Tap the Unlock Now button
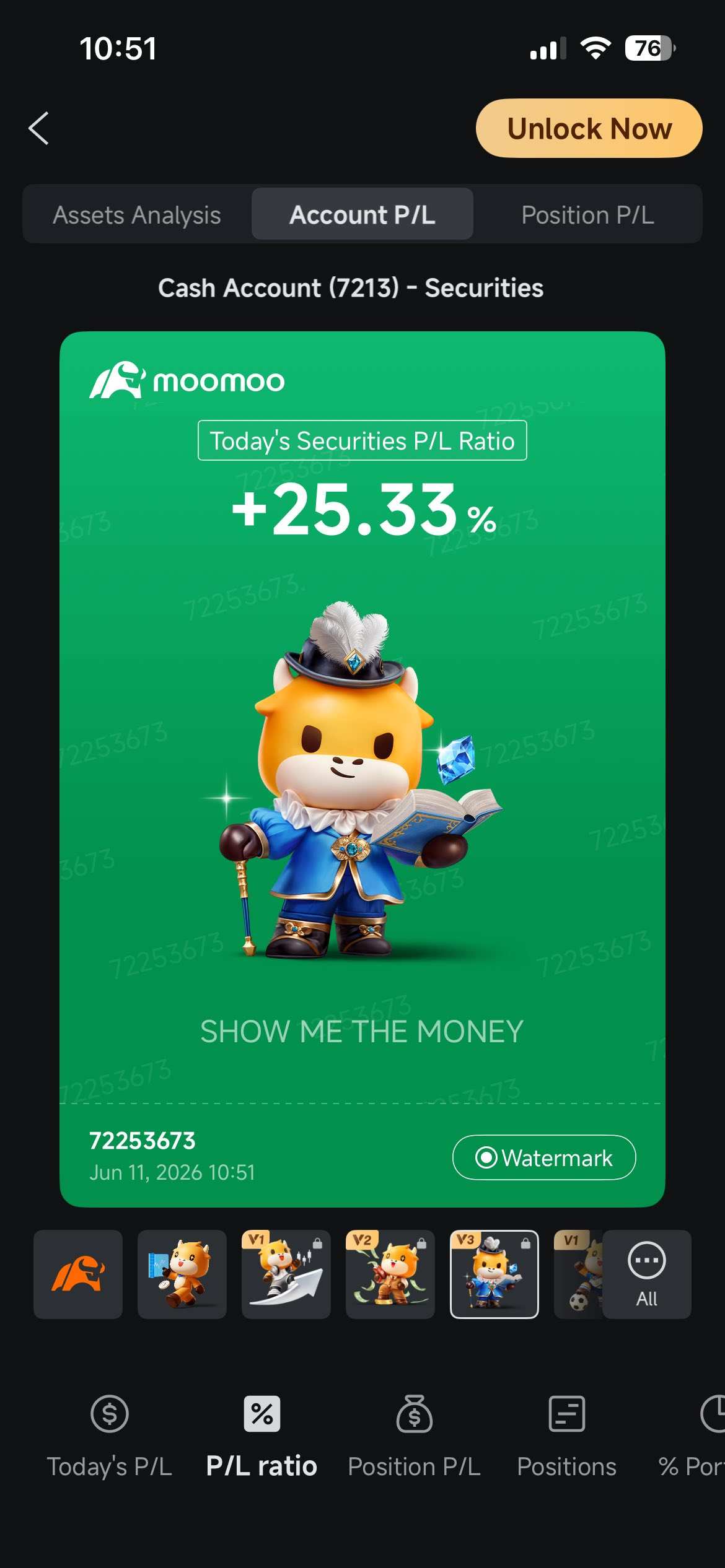725x1568 pixels. [589, 128]
